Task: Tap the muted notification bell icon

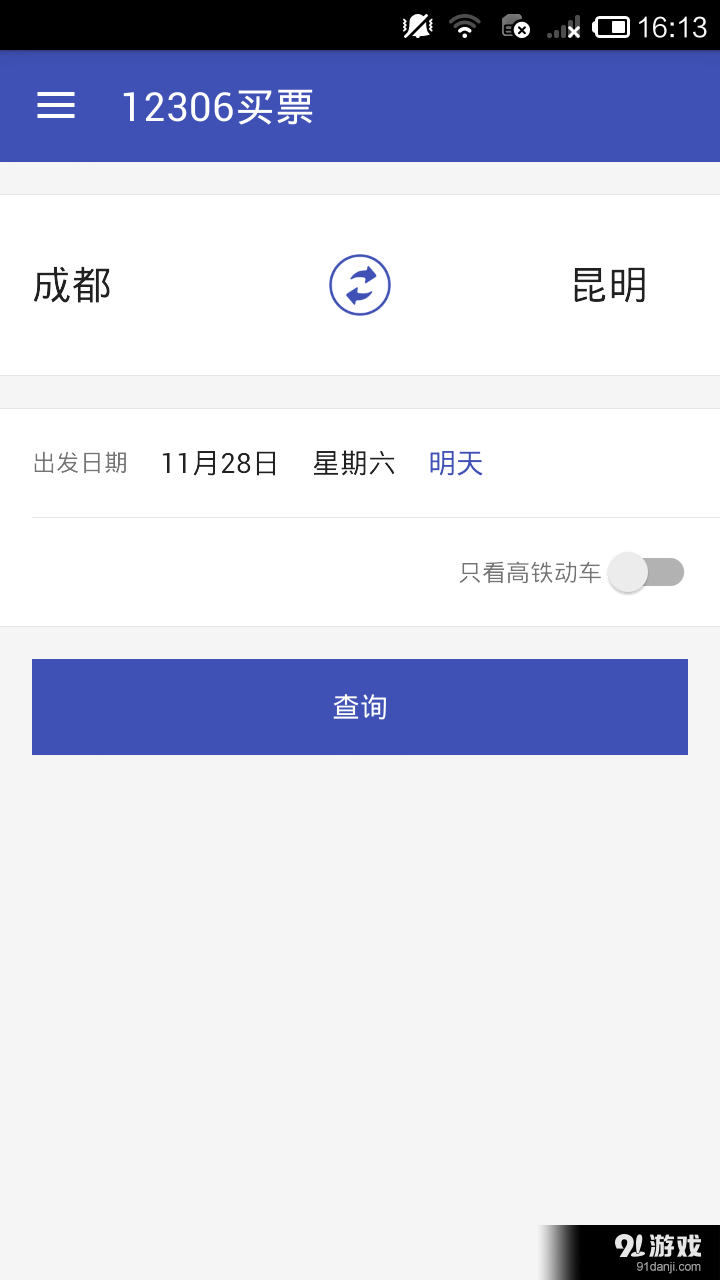Action: coord(418,26)
